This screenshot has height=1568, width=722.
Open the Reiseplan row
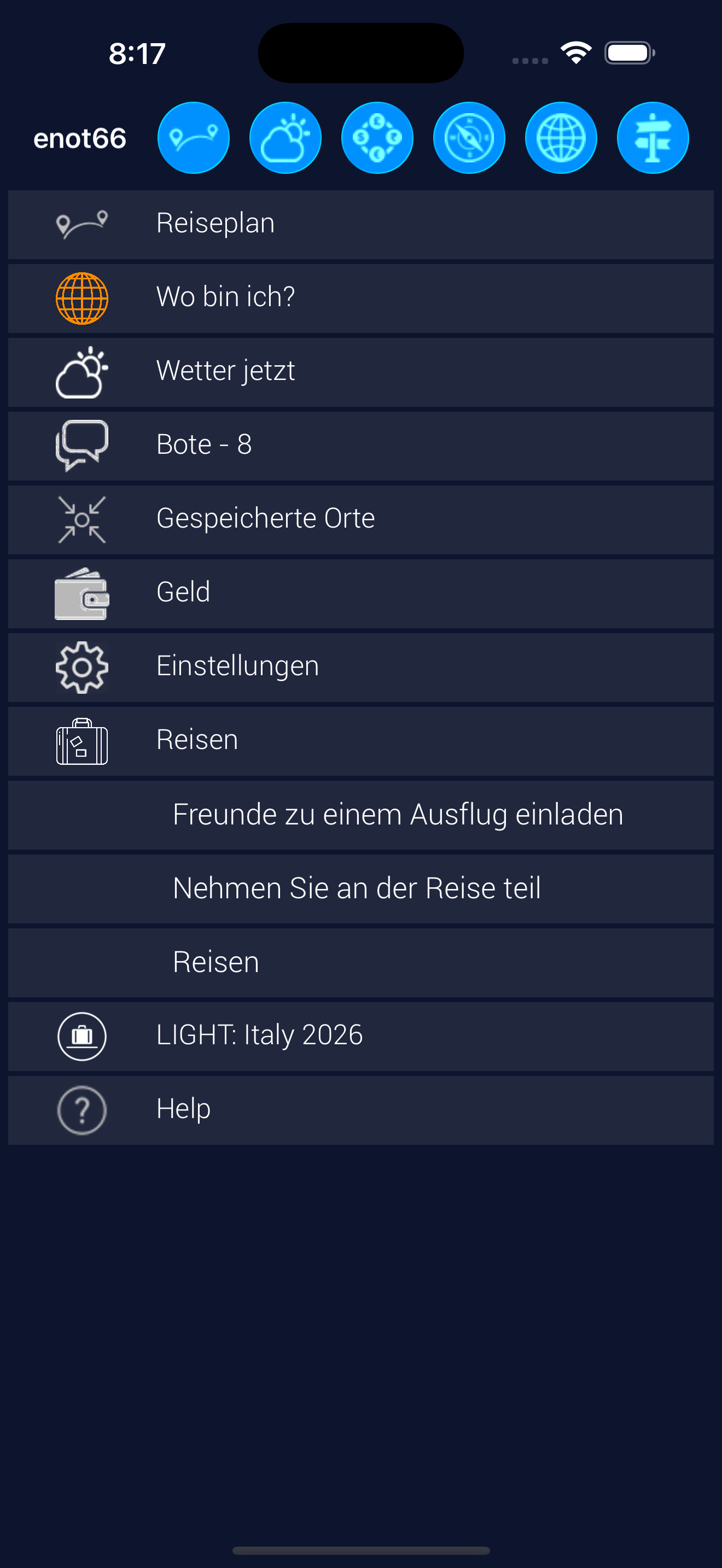tap(360, 224)
